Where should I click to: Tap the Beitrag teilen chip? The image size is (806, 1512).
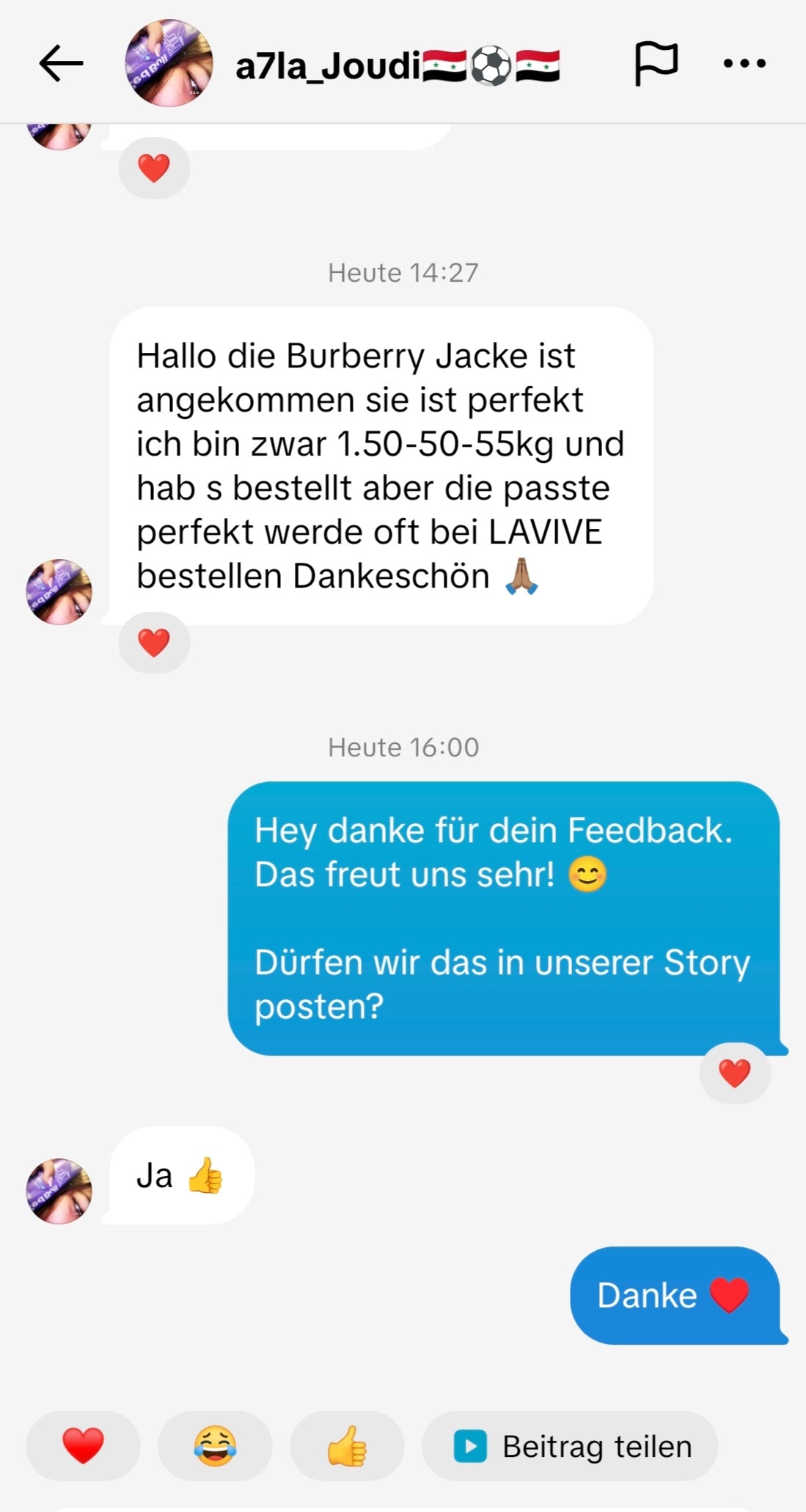(x=570, y=1446)
